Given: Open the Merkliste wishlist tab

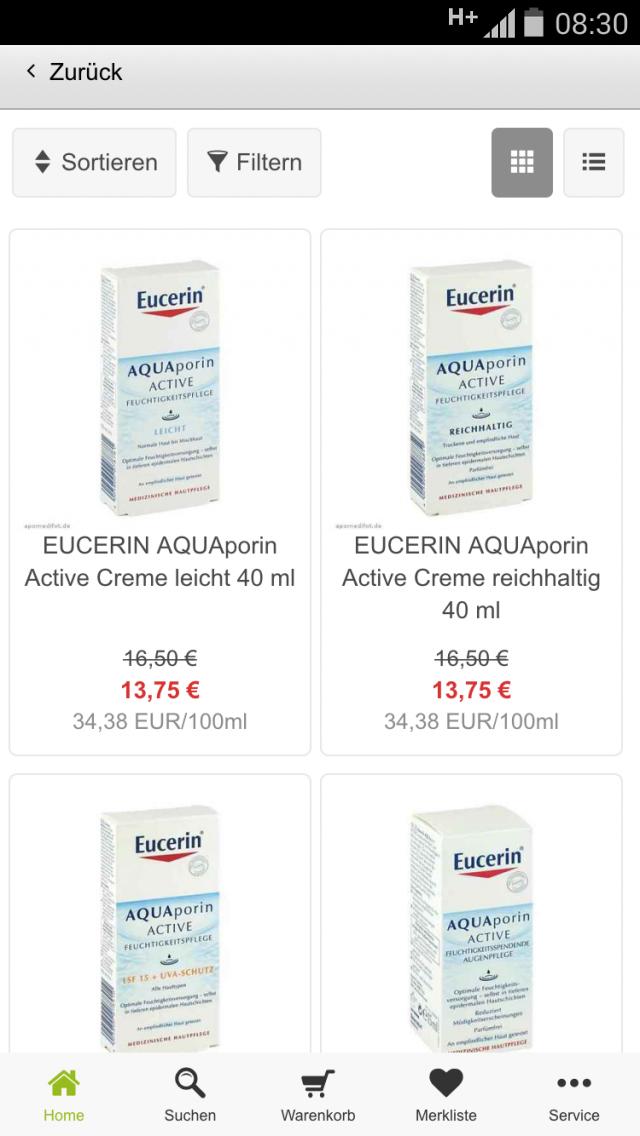Looking at the screenshot, I should [446, 1094].
